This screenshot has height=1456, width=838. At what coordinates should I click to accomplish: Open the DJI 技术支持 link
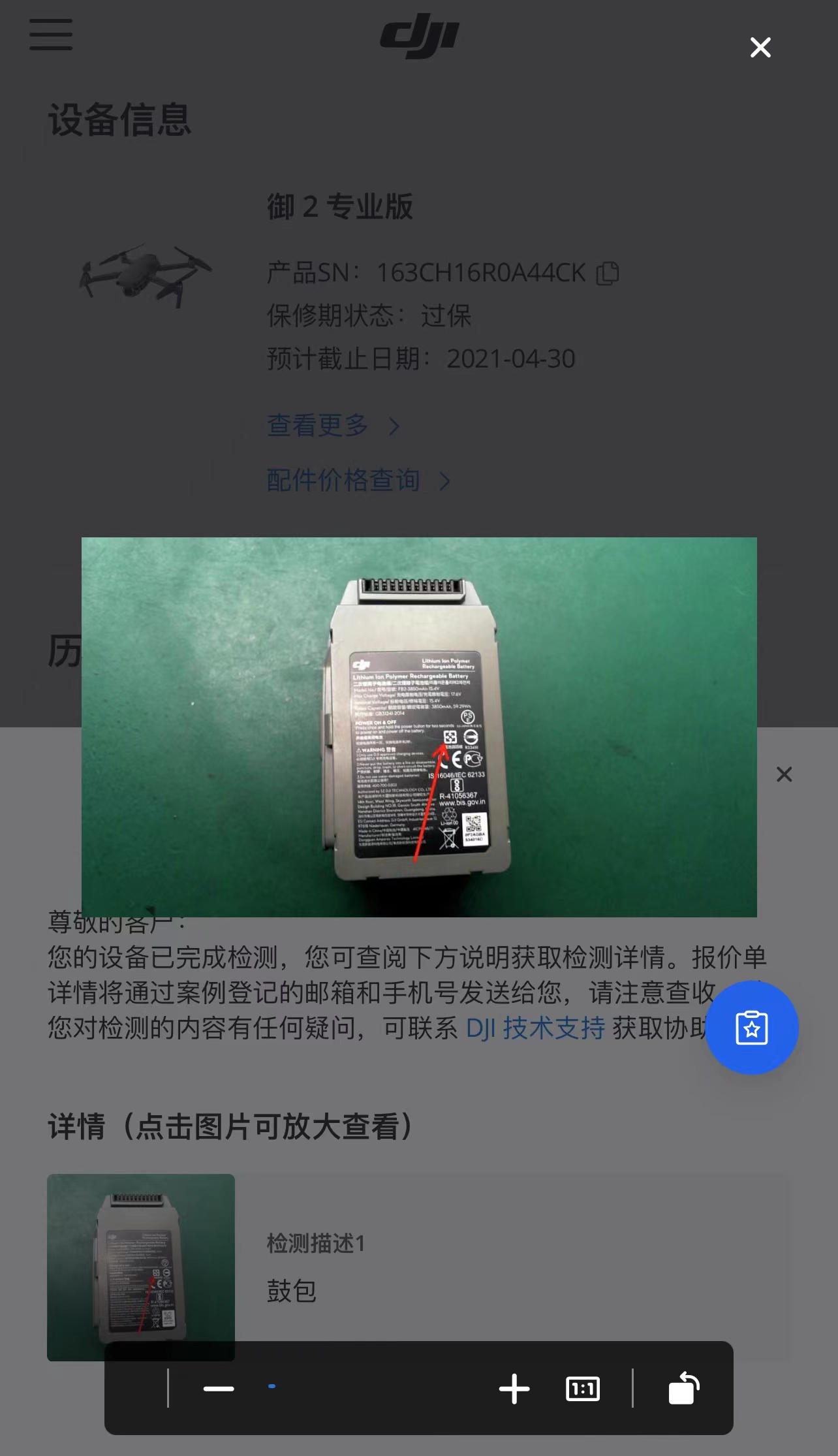(535, 1028)
